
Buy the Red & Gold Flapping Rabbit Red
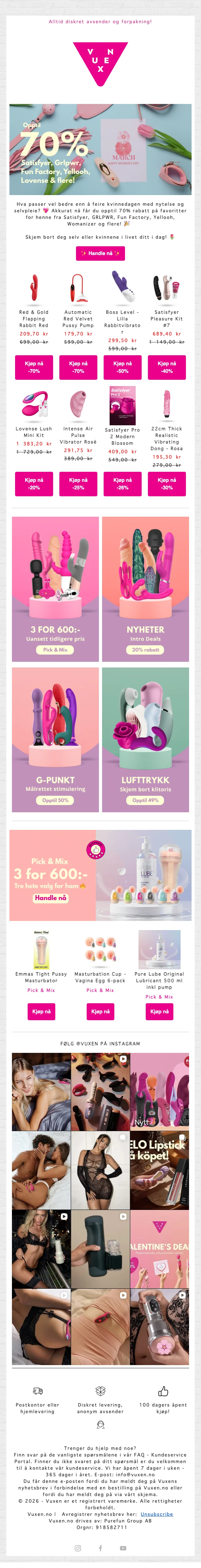pyautogui.click(x=34, y=367)
